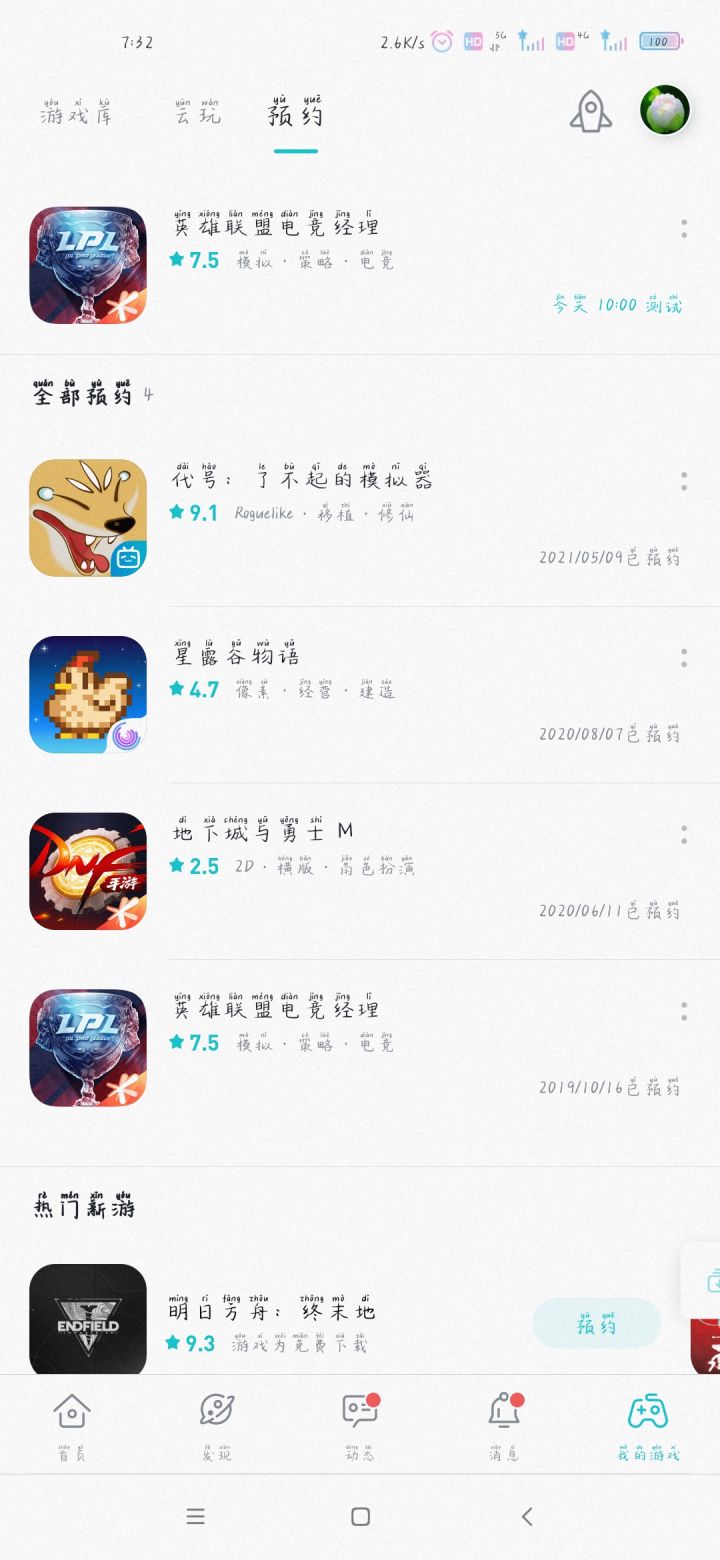Open the rocket launcher icon at top right
720x1560 pixels.
click(x=592, y=112)
